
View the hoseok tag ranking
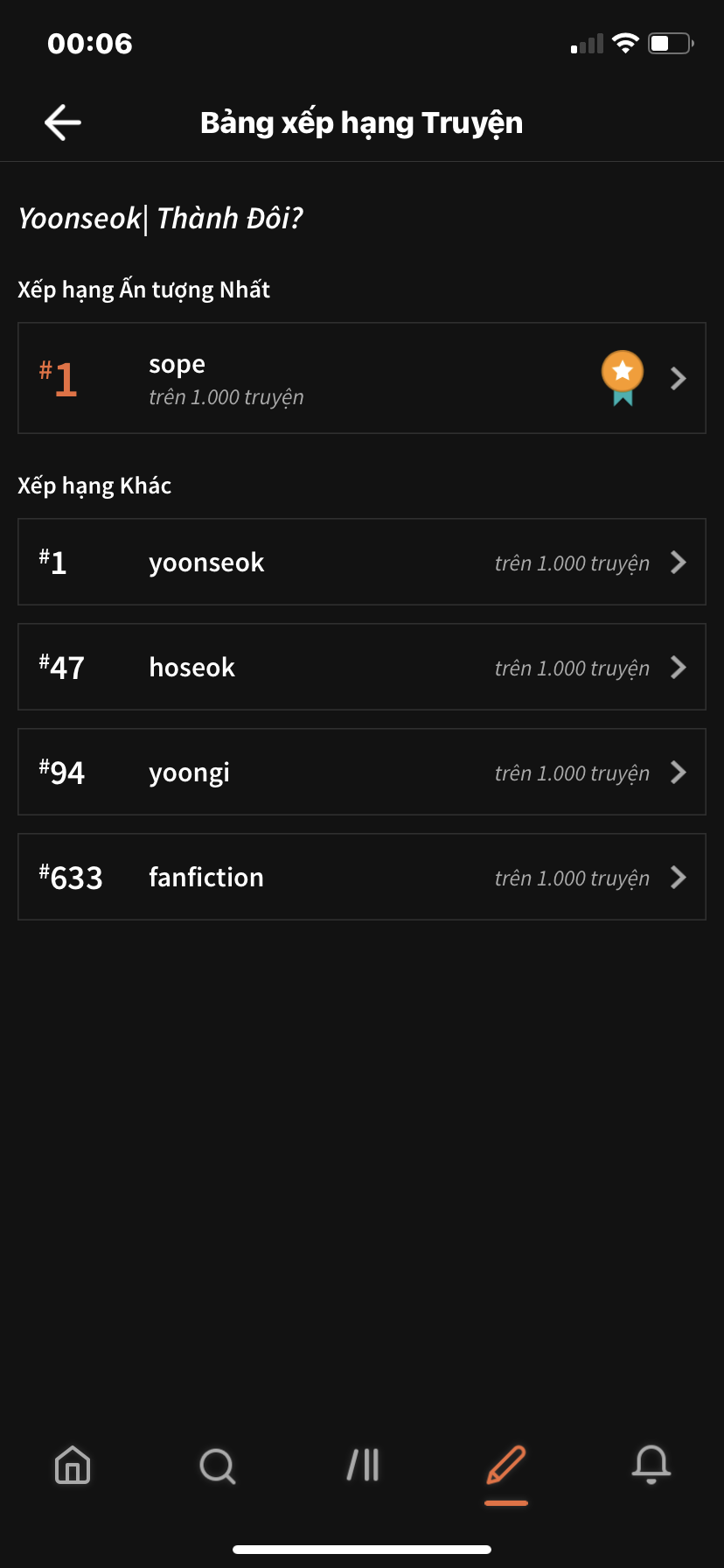point(361,667)
